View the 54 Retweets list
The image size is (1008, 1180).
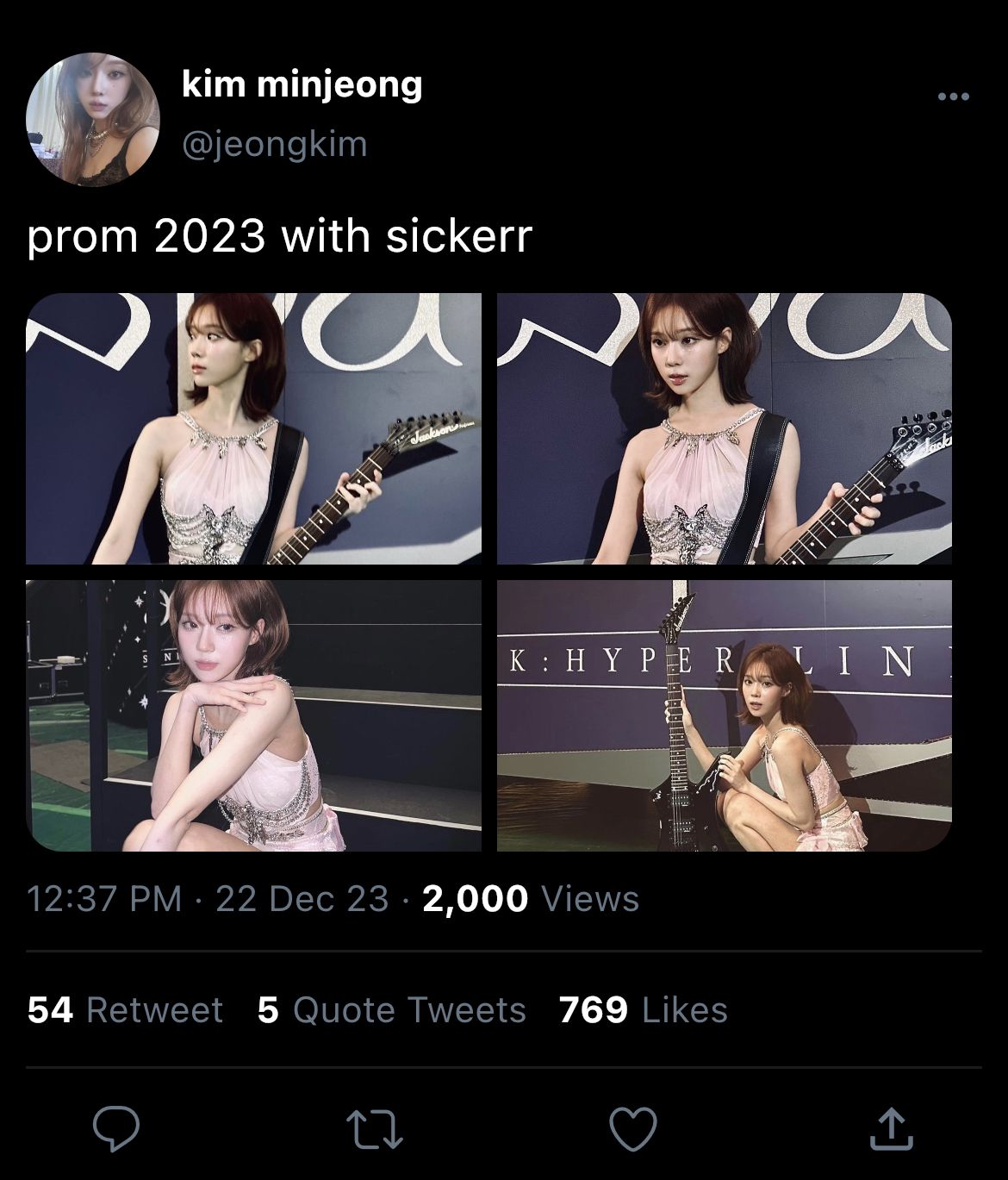point(125,1009)
